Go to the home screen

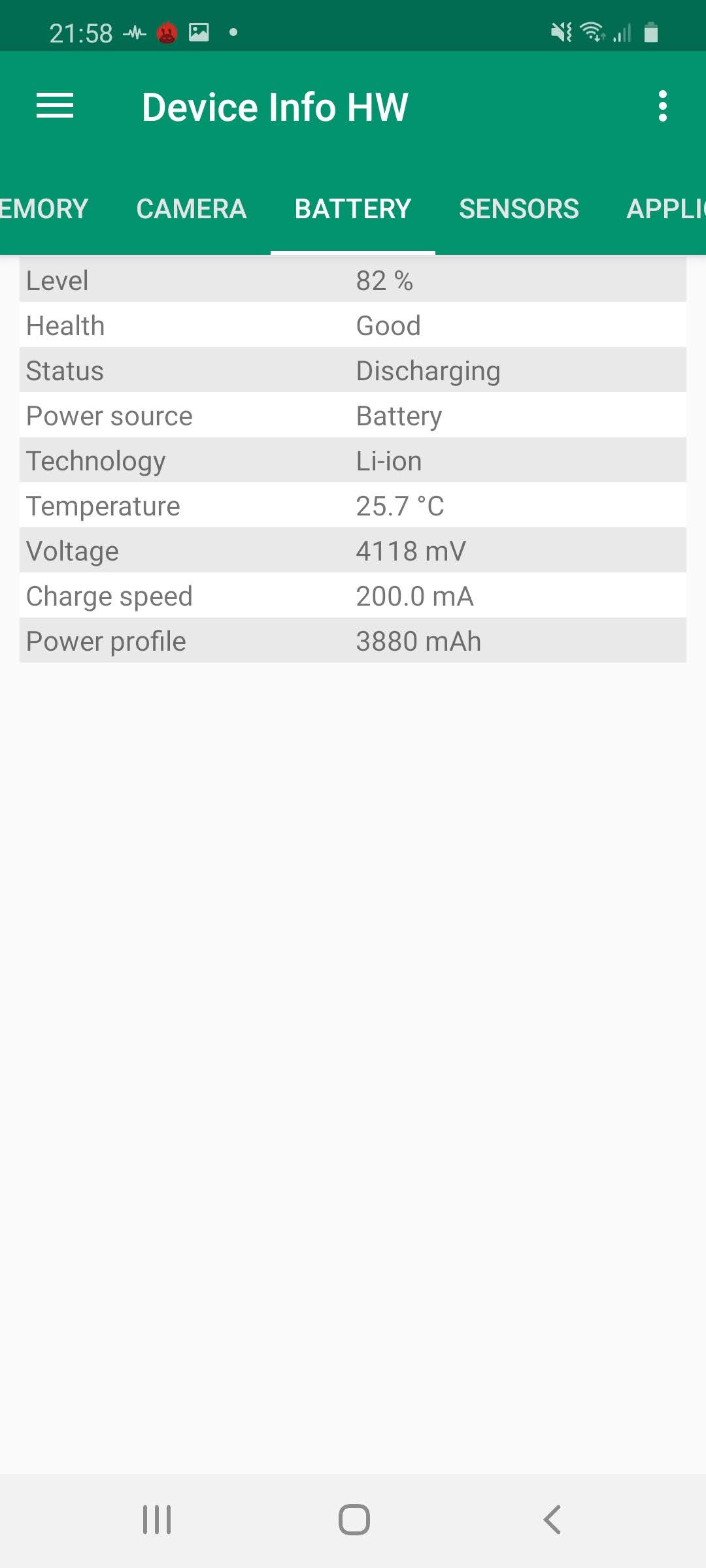pyautogui.click(x=354, y=1520)
